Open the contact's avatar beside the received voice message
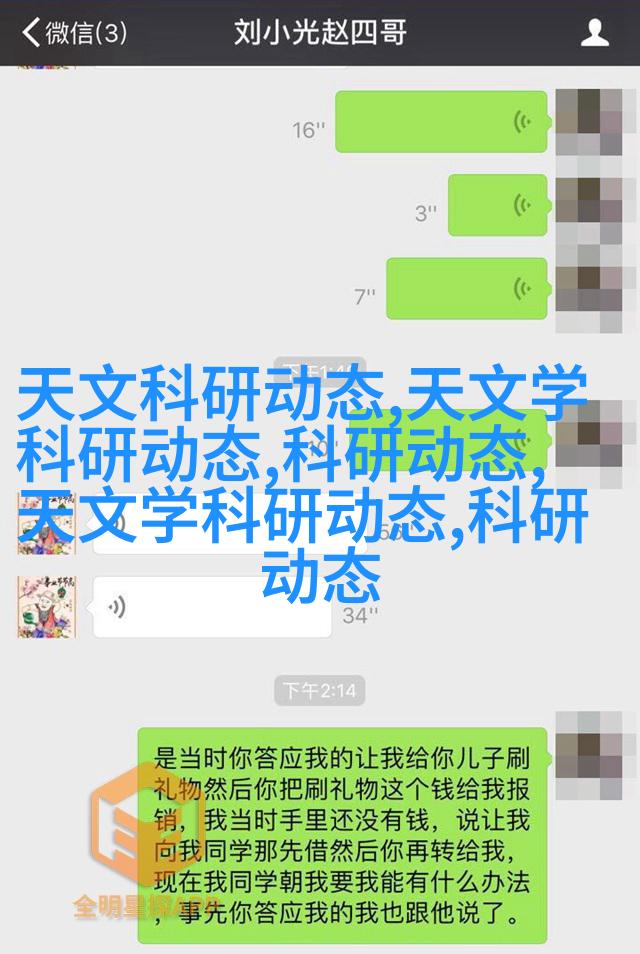Screen dimensions: 640x954 click(46, 606)
